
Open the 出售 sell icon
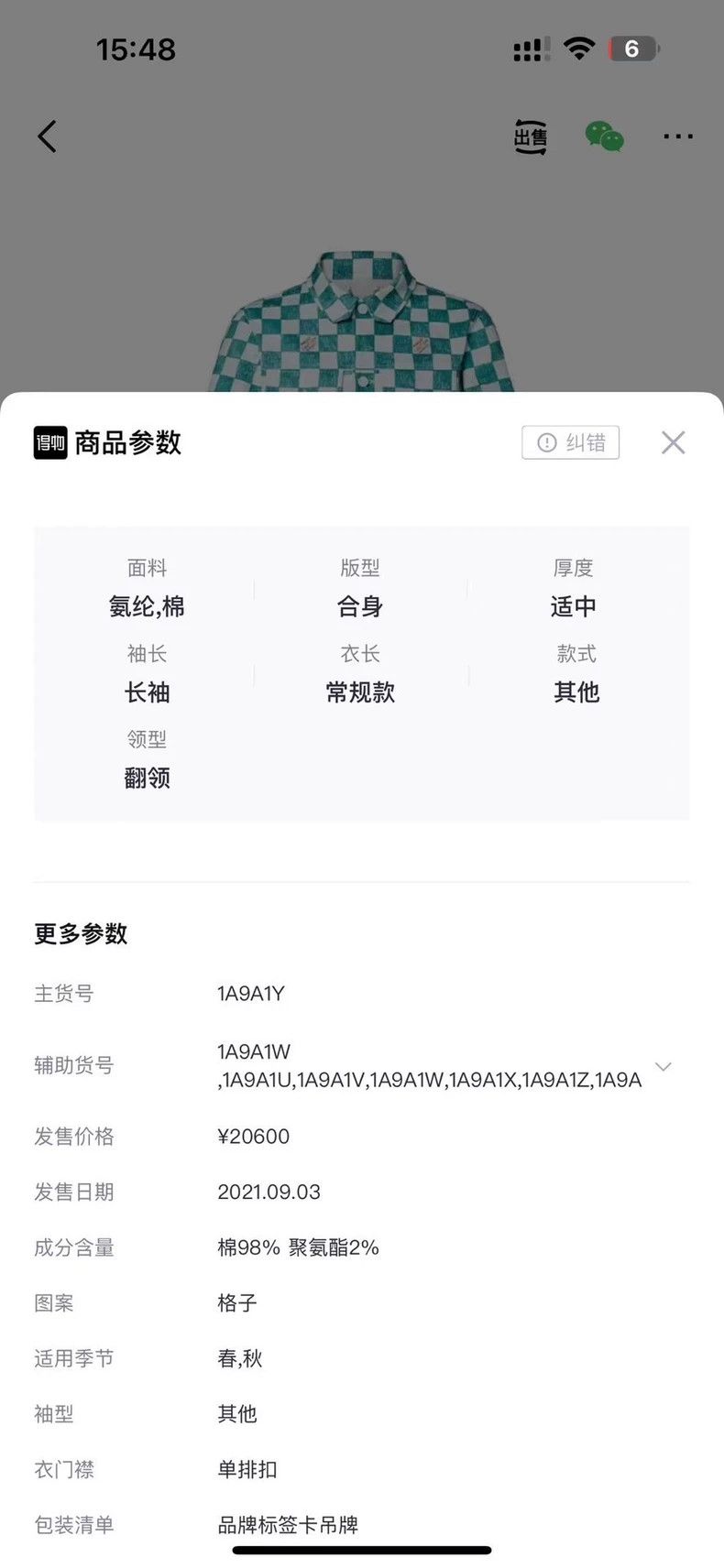click(x=531, y=136)
